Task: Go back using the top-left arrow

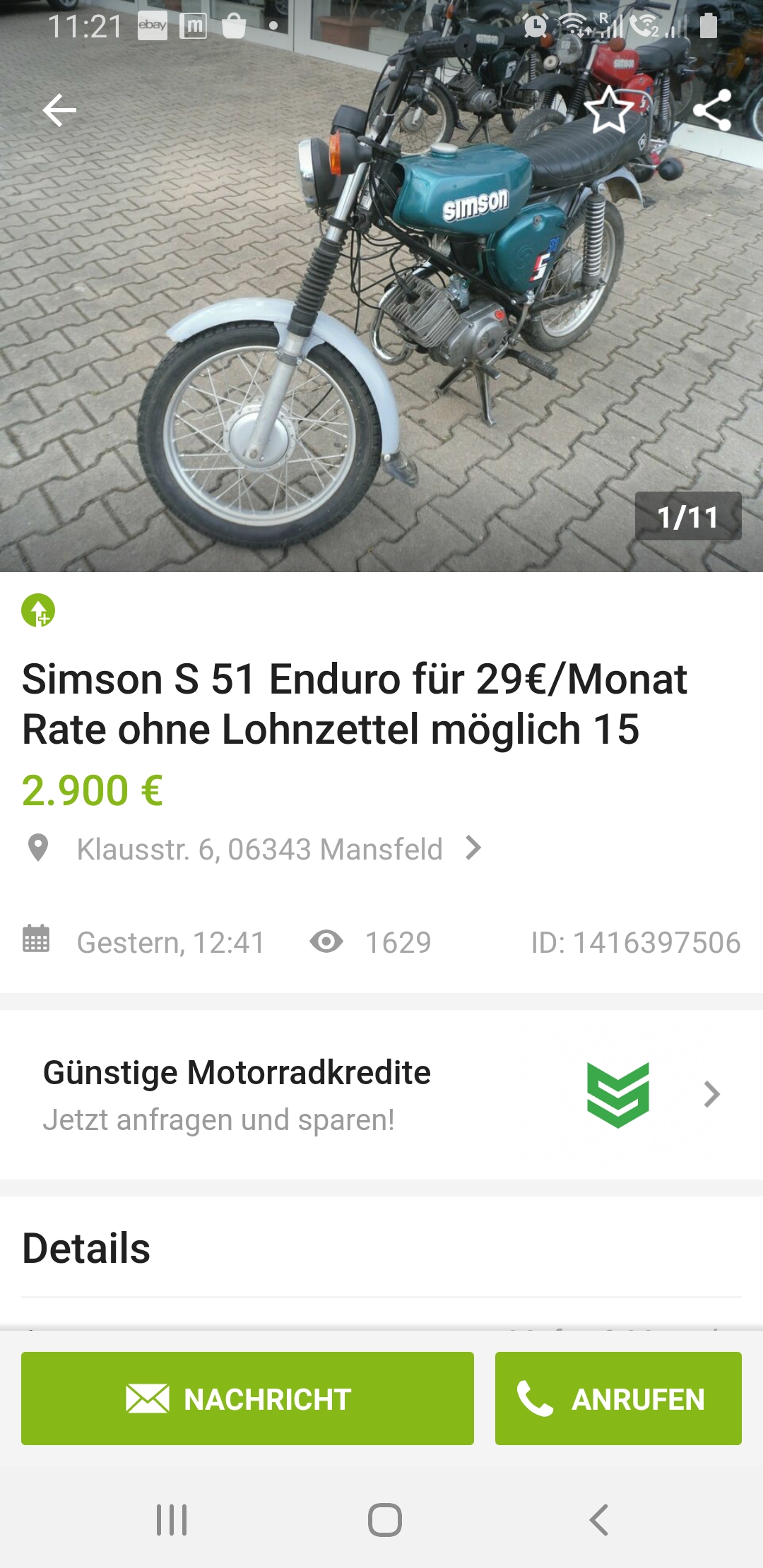Action: click(x=59, y=111)
